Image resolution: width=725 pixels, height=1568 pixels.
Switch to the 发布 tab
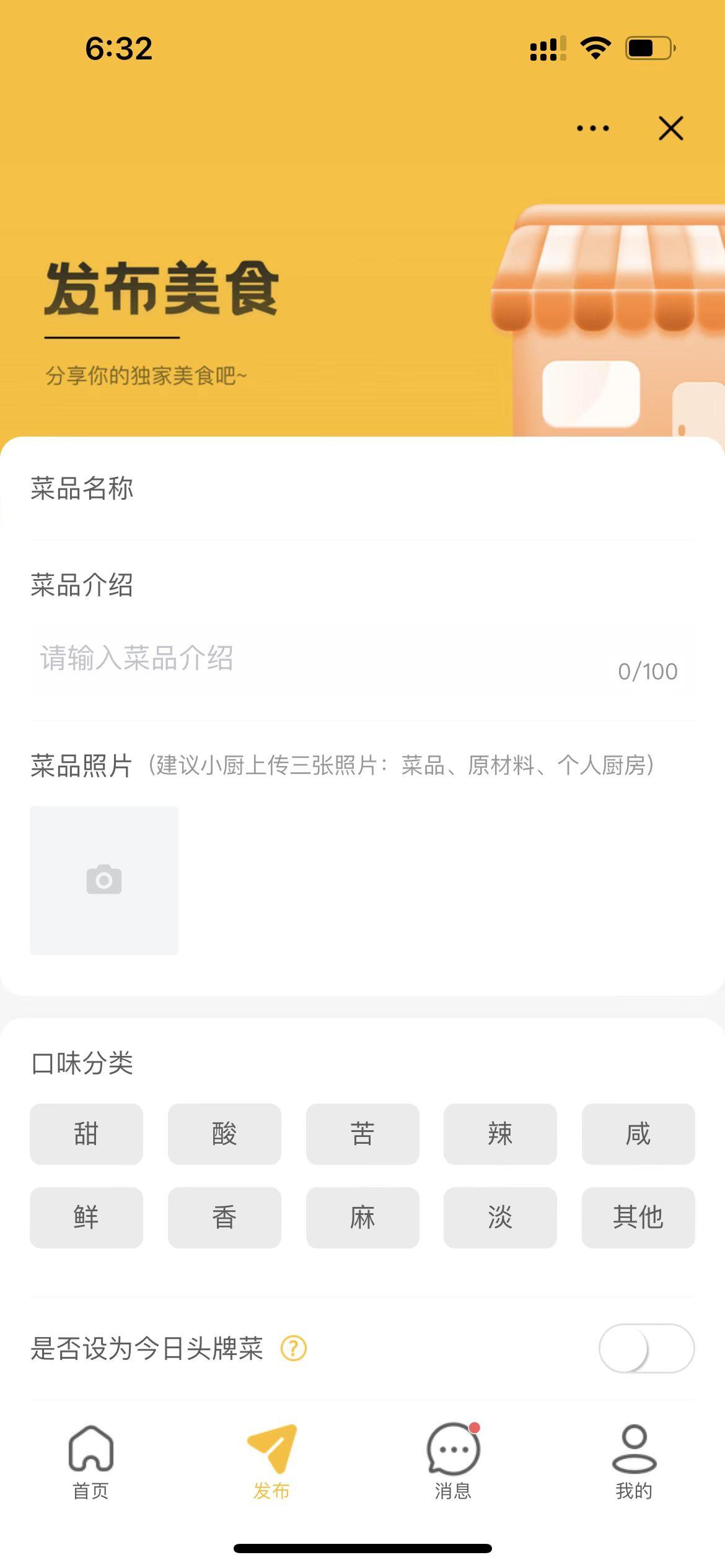(x=271, y=1461)
